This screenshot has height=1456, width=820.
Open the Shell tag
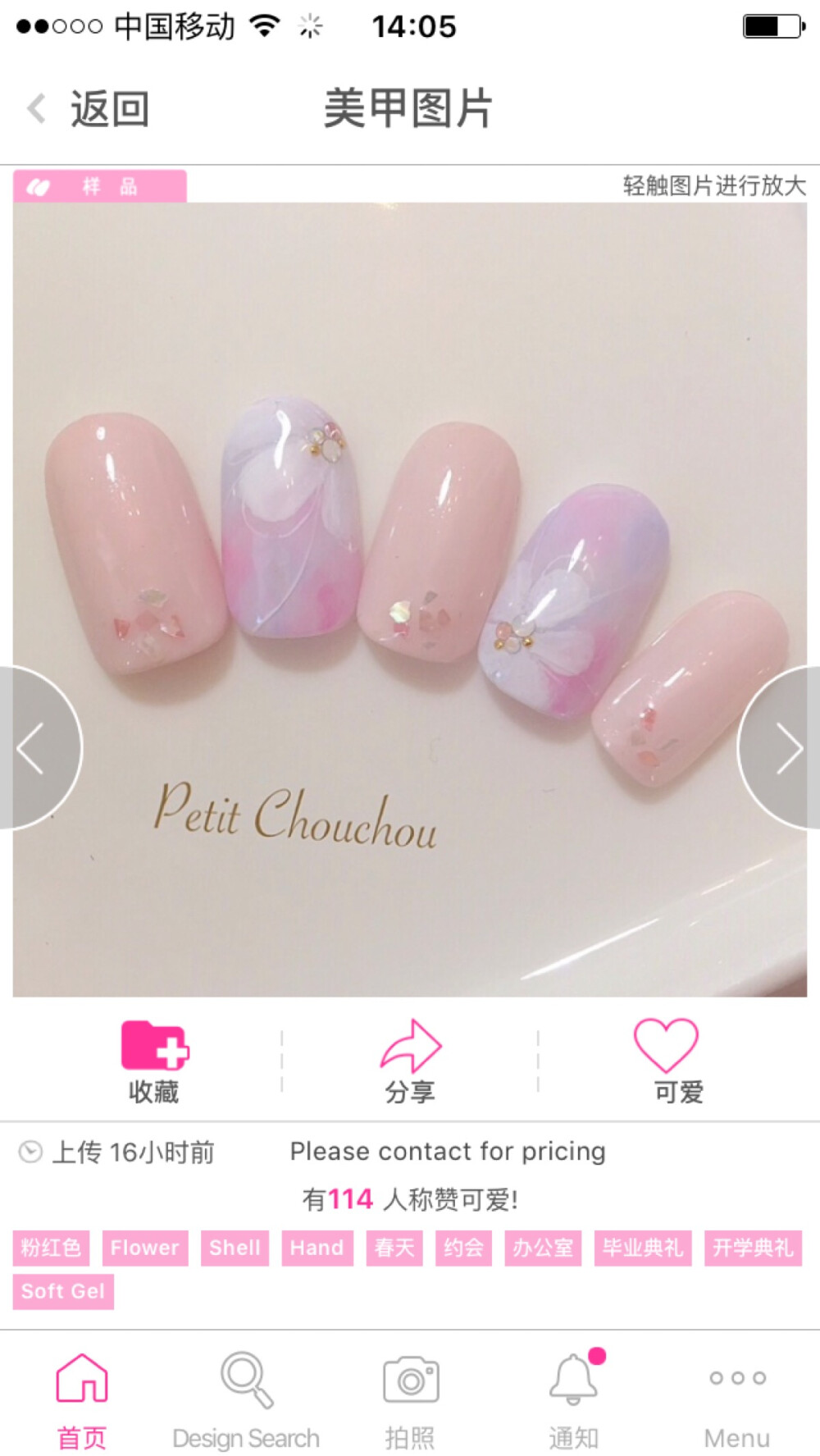(235, 1248)
